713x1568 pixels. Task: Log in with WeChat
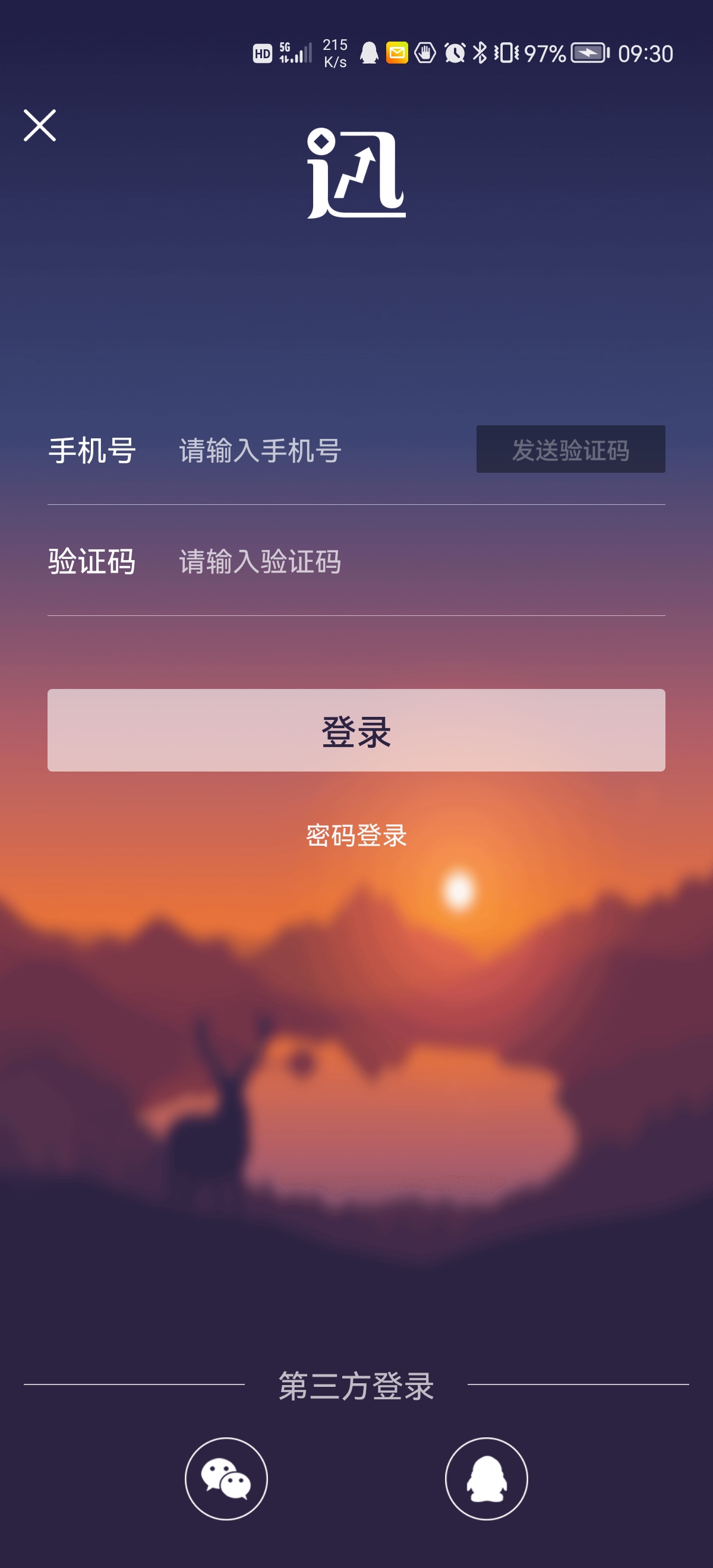pyautogui.click(x=226, y=1478)
